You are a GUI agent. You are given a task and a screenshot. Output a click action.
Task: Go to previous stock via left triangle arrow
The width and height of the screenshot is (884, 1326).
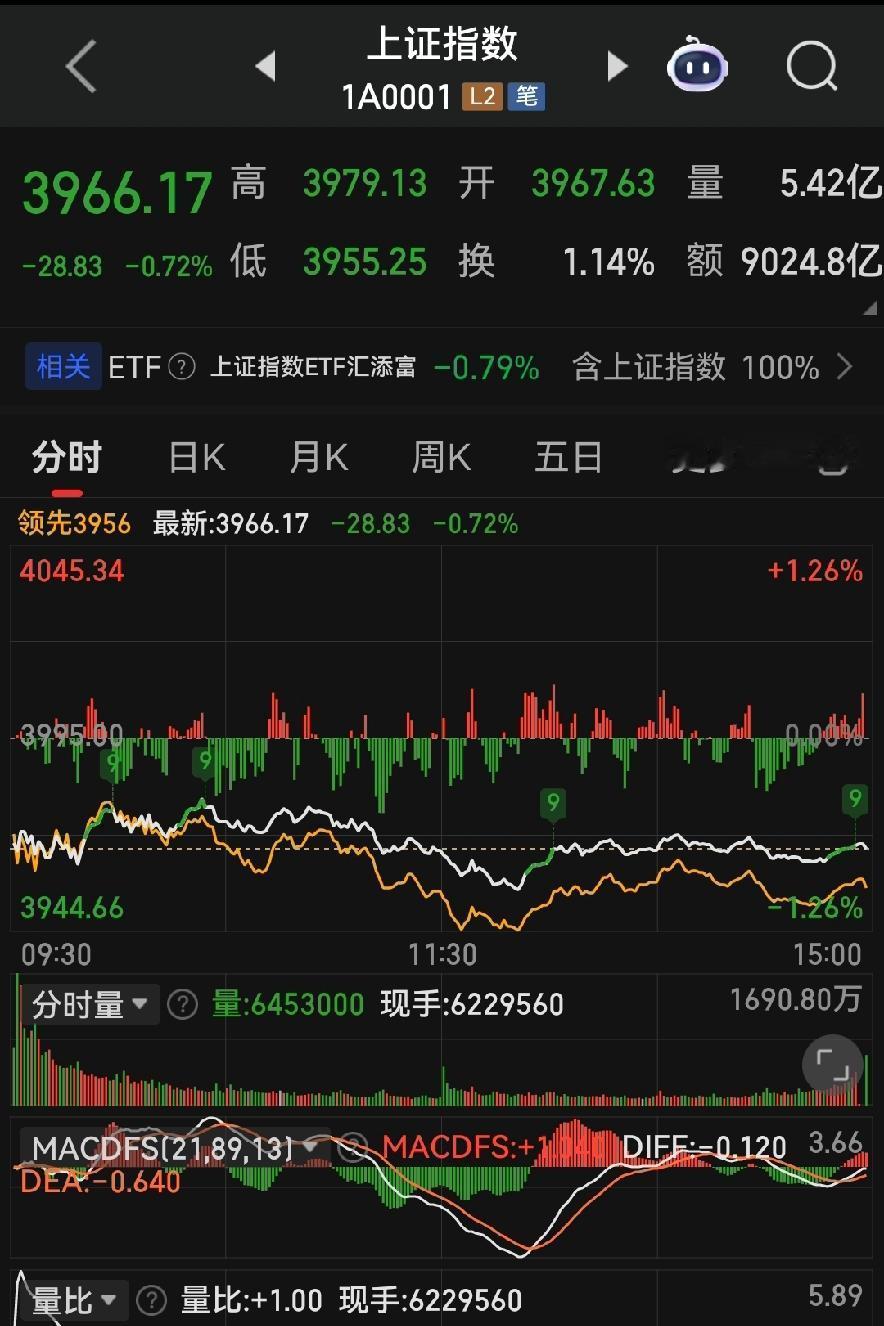[265, 66]
